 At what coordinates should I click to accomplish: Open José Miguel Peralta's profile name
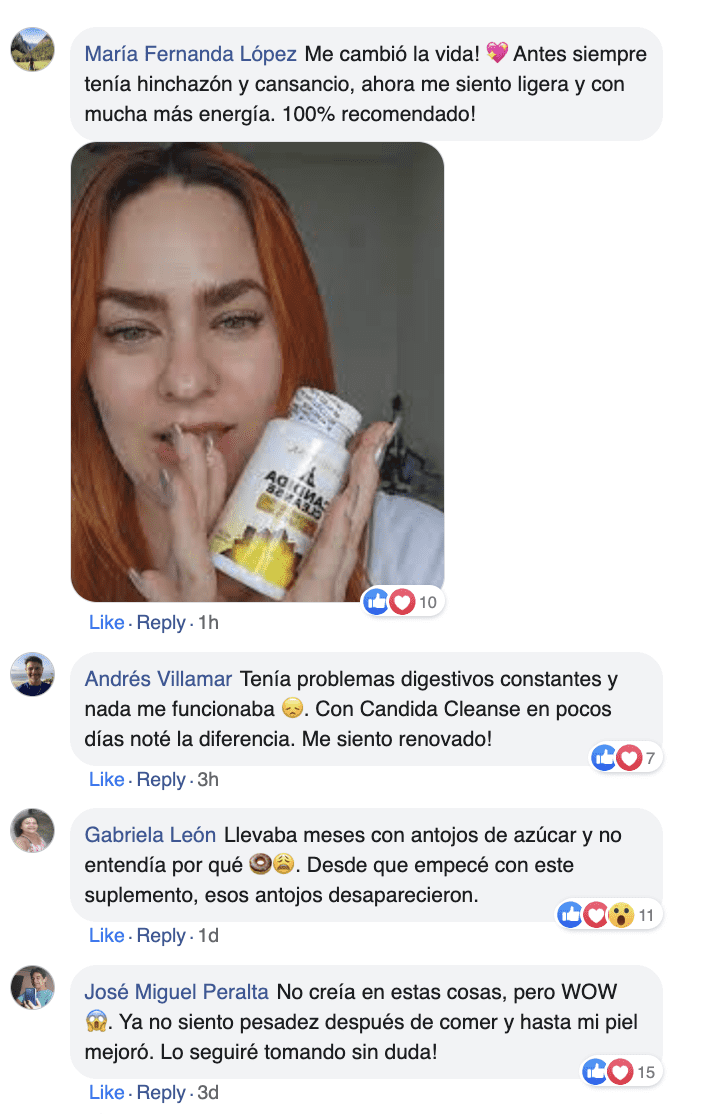pos(177,992)
